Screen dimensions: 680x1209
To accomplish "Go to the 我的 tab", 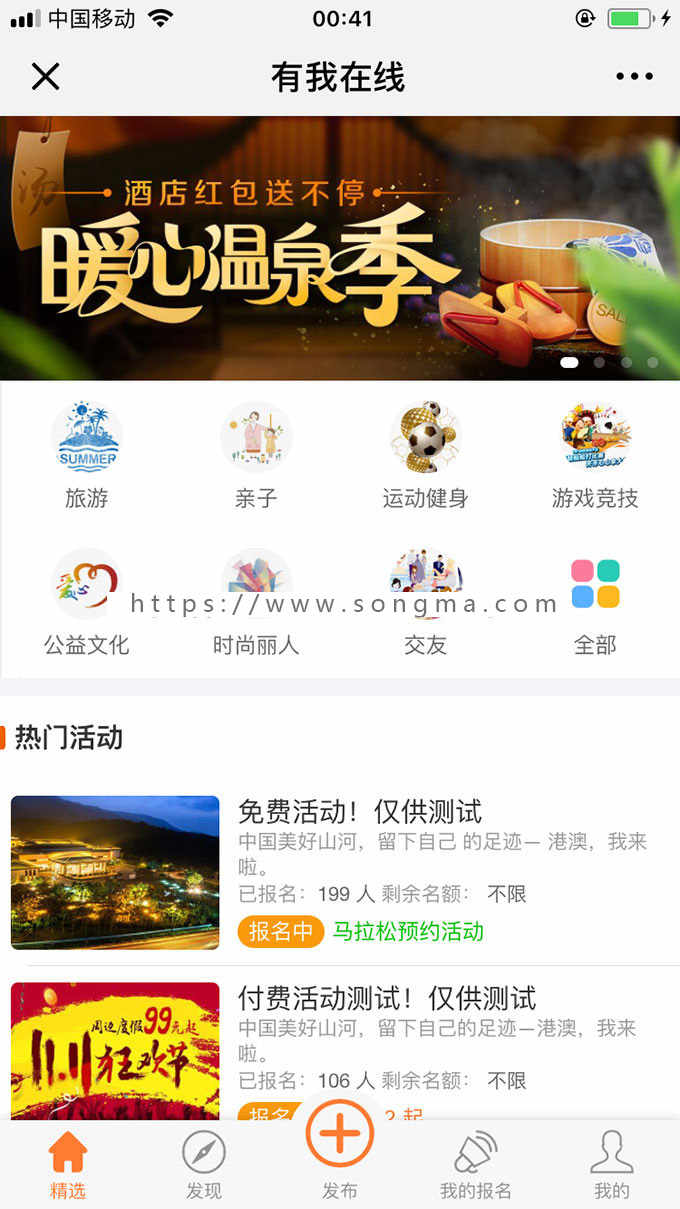I will [x=612, y=1165].
